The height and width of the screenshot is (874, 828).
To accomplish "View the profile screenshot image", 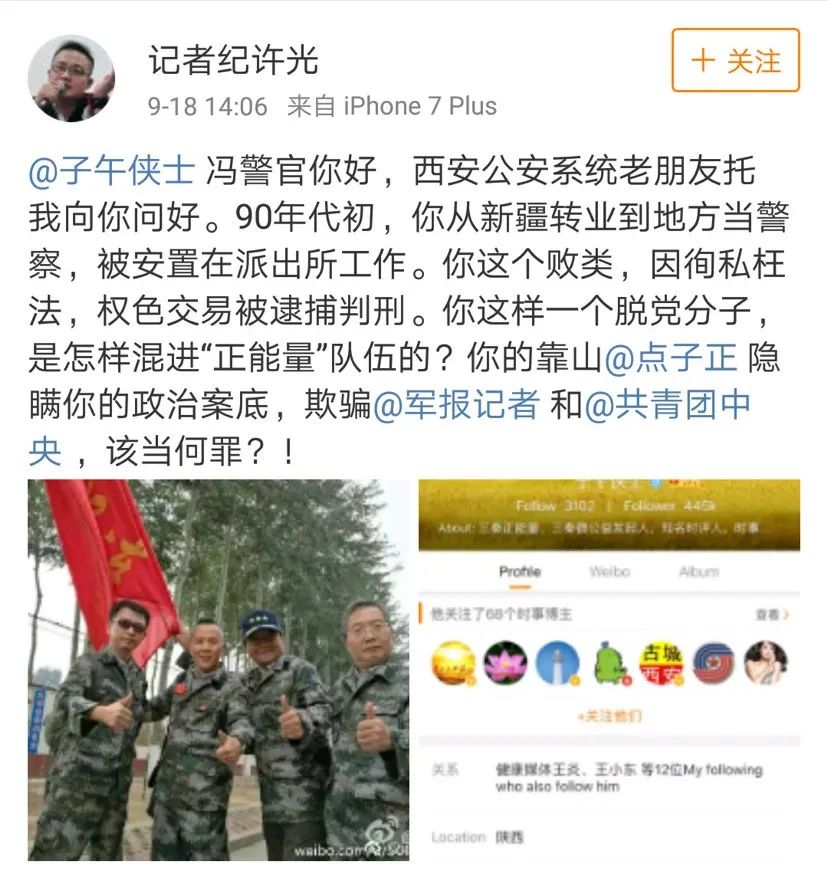I will coord(609,669).
